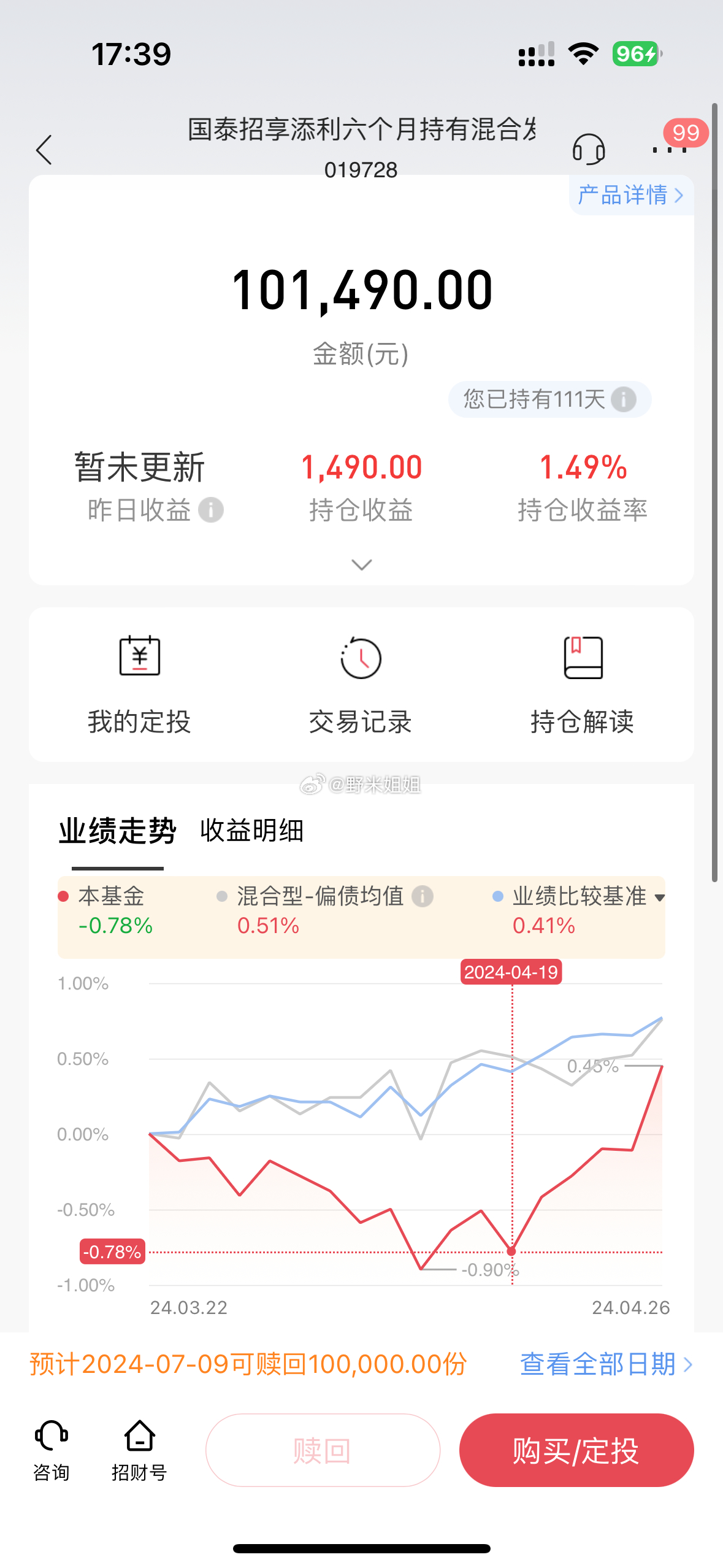This screenshot has width=723, height=1568.
Task: Switch to 收益明细 tab
Action: coord(251,831)
